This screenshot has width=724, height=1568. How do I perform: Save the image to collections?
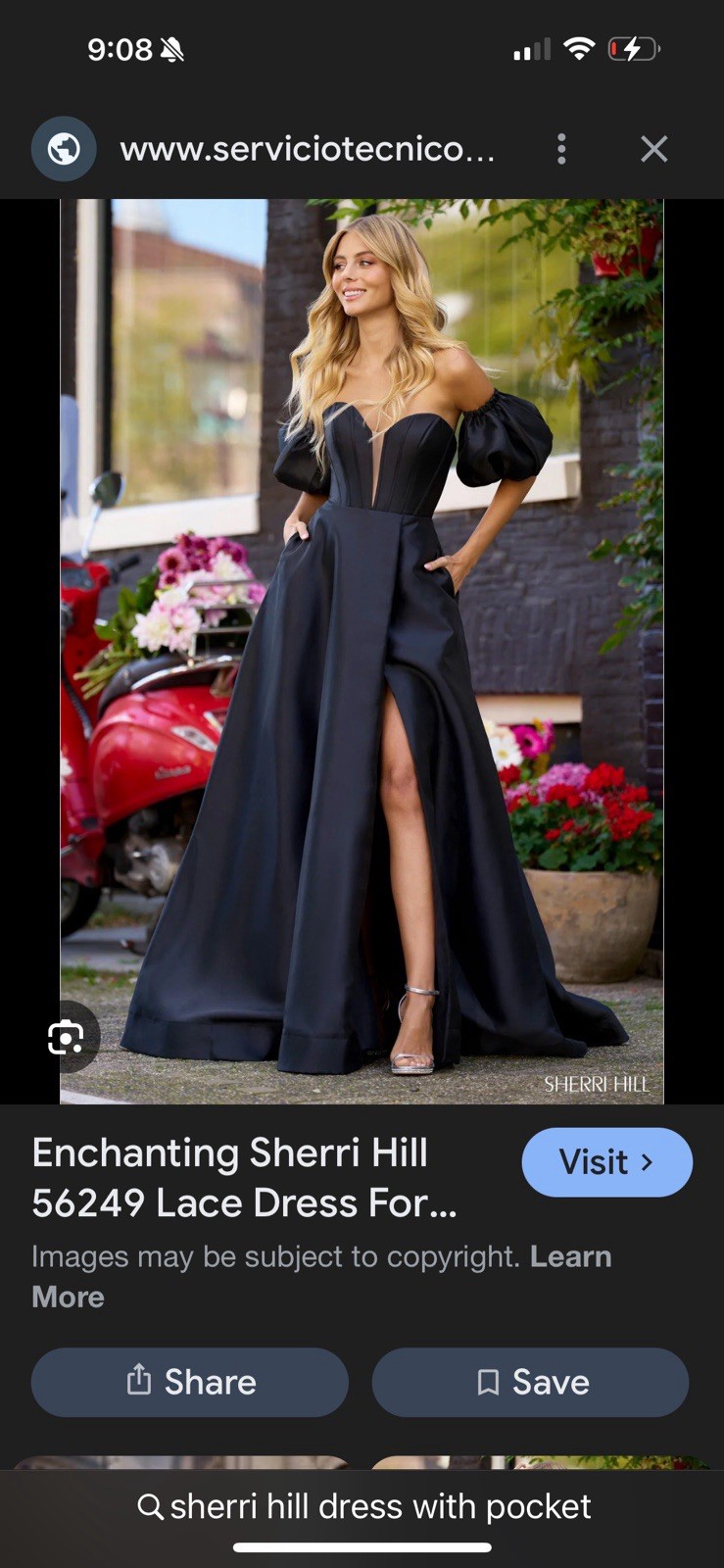coord(530,1382)
